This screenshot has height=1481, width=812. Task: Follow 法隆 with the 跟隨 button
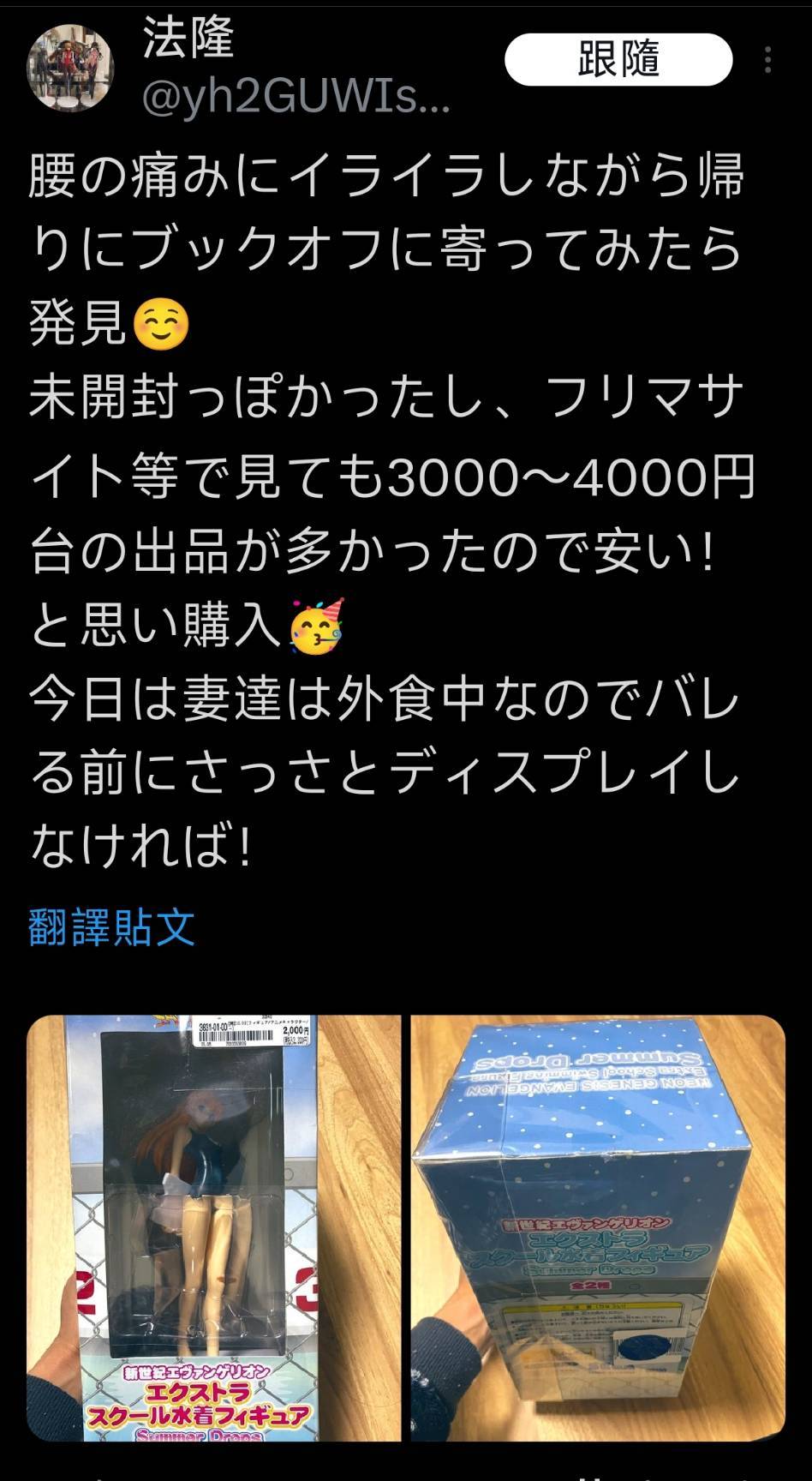click(x=618, y=59)
